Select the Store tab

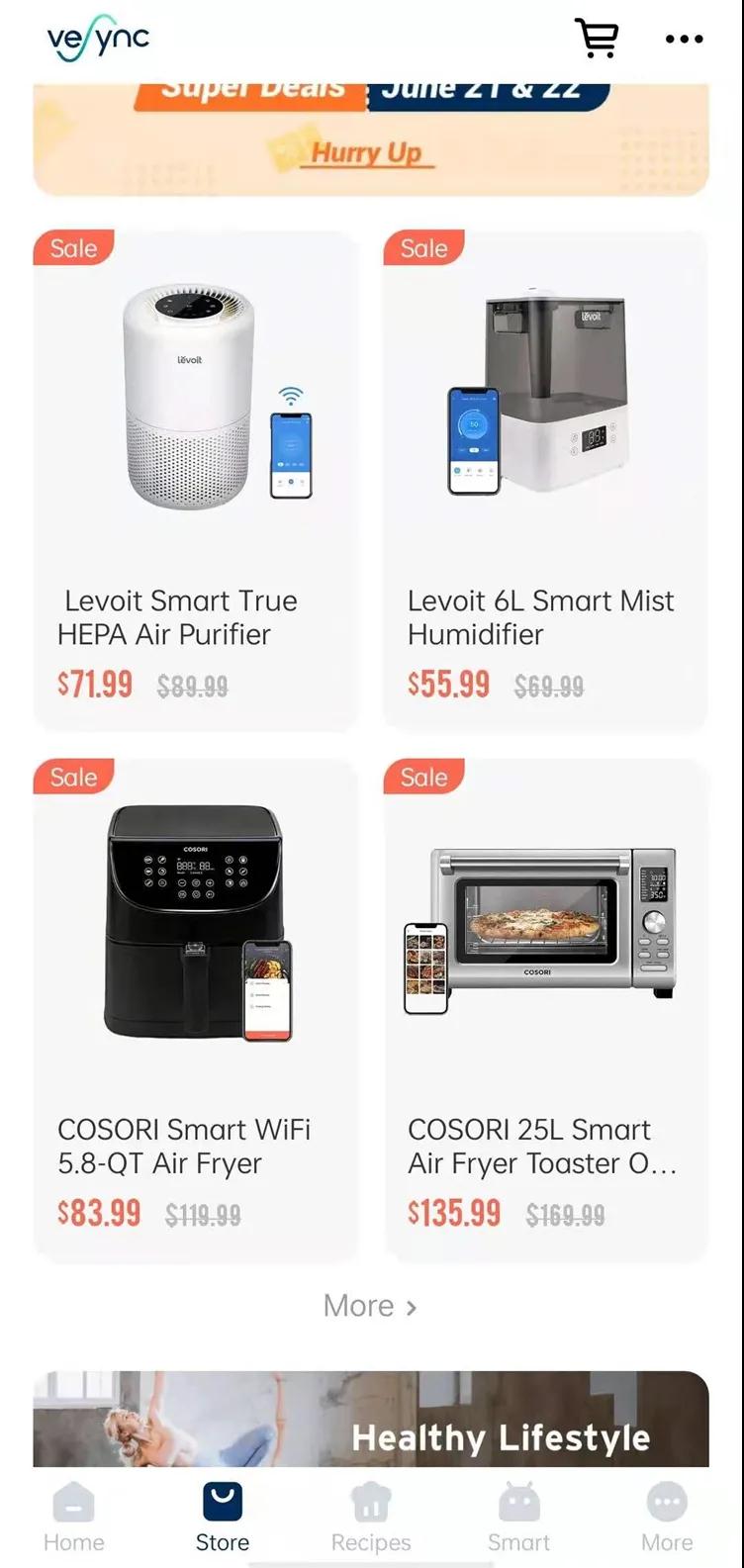(223, 1518)
